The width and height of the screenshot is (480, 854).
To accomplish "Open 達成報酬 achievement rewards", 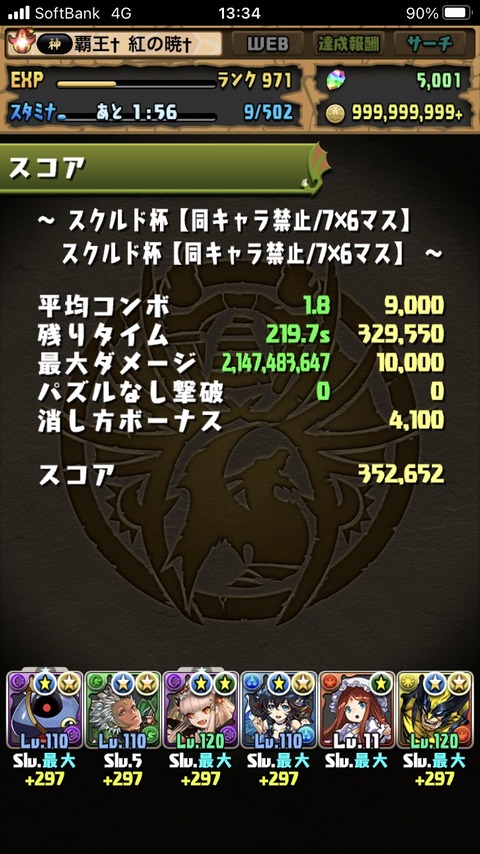I will [349, 44].
